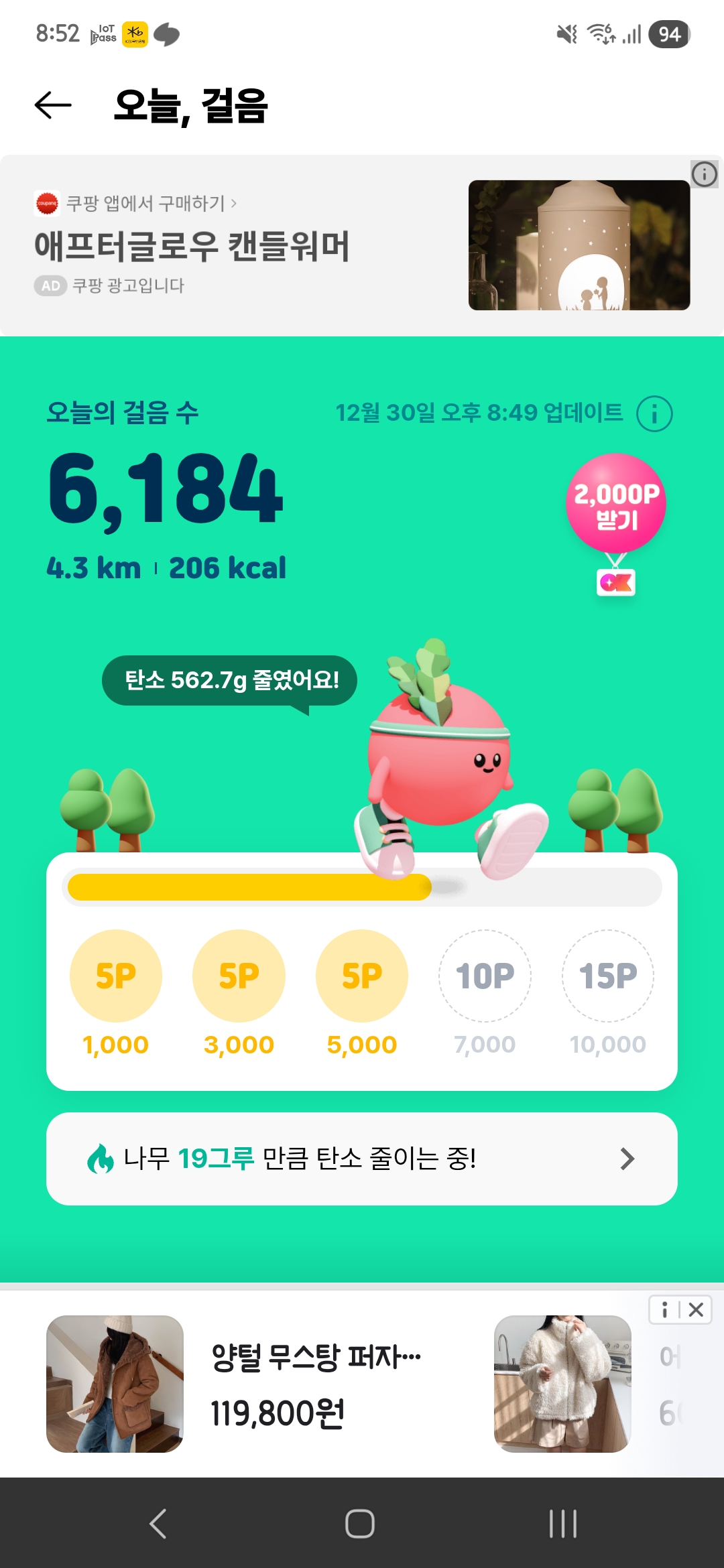
Task: Collect the 5P reward for 5,000 steps
Action: tap(362, 976)
